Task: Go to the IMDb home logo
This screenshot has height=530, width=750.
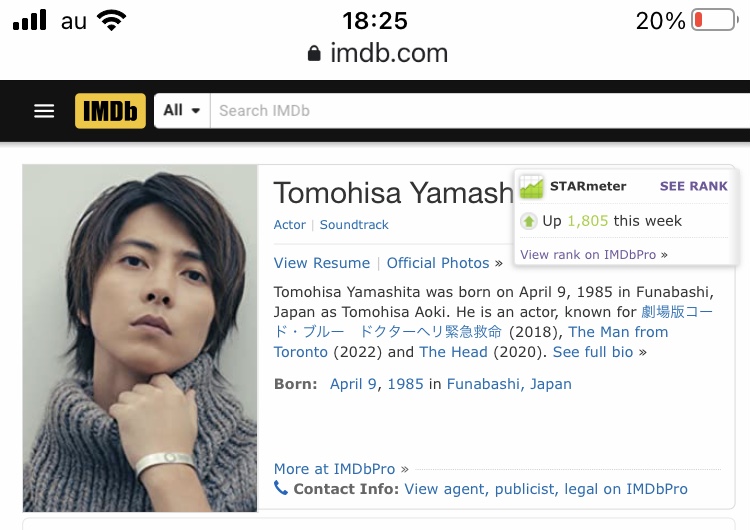Action: (x=110, y=111)
